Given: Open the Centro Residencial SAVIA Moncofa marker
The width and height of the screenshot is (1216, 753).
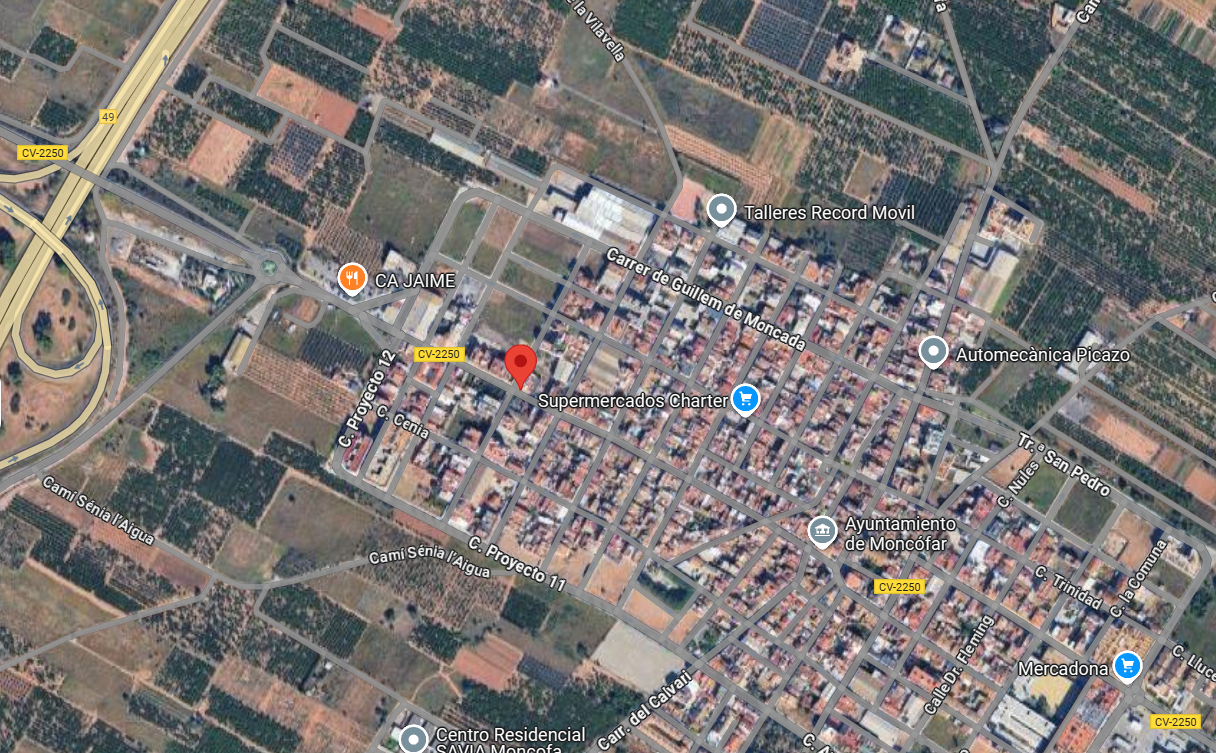Looking at the screenshot, I should [x=414, y=739].
